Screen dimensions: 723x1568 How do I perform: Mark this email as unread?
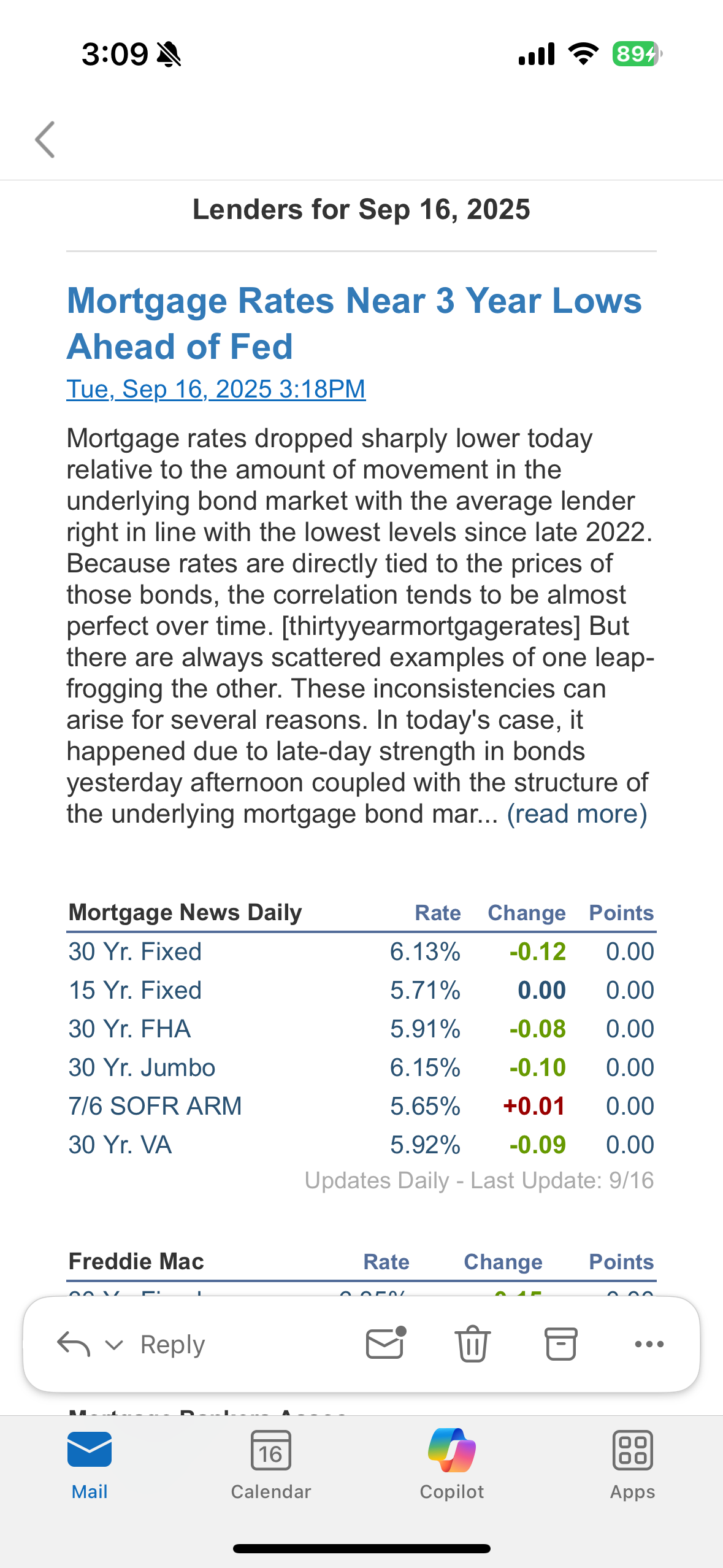386,1343
